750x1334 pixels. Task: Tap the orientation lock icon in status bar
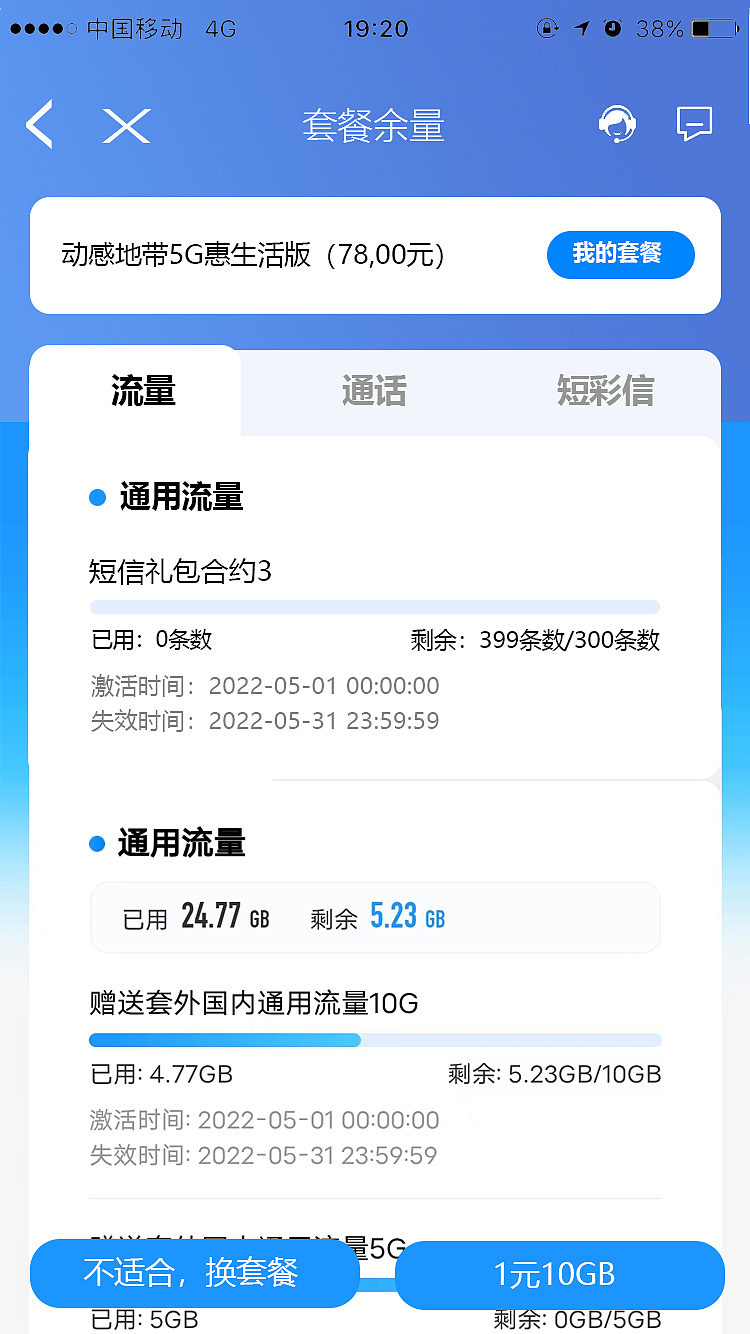point(546,29)
